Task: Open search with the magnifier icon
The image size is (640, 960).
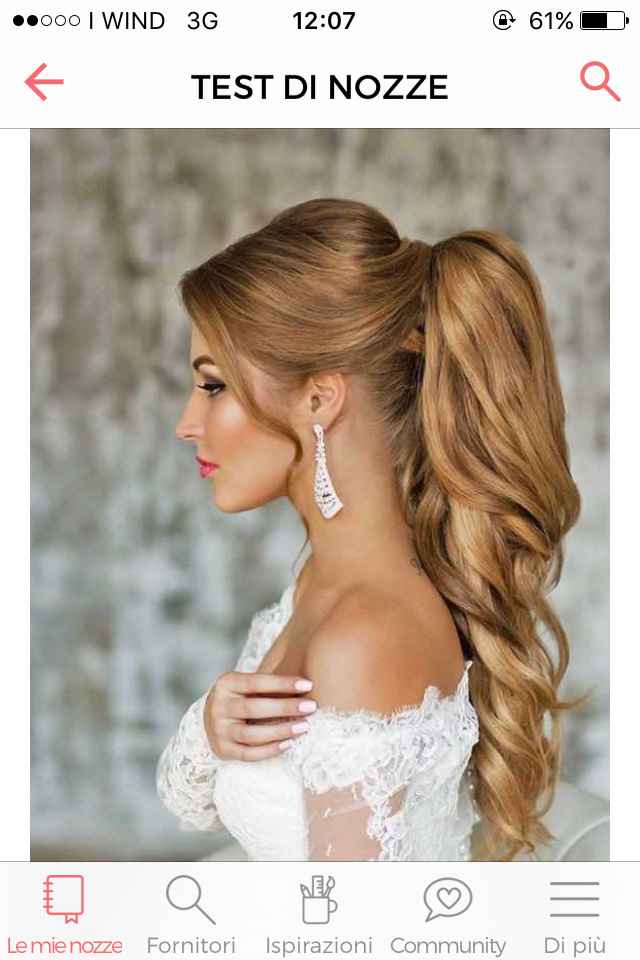Action: (x=599, y=82)
